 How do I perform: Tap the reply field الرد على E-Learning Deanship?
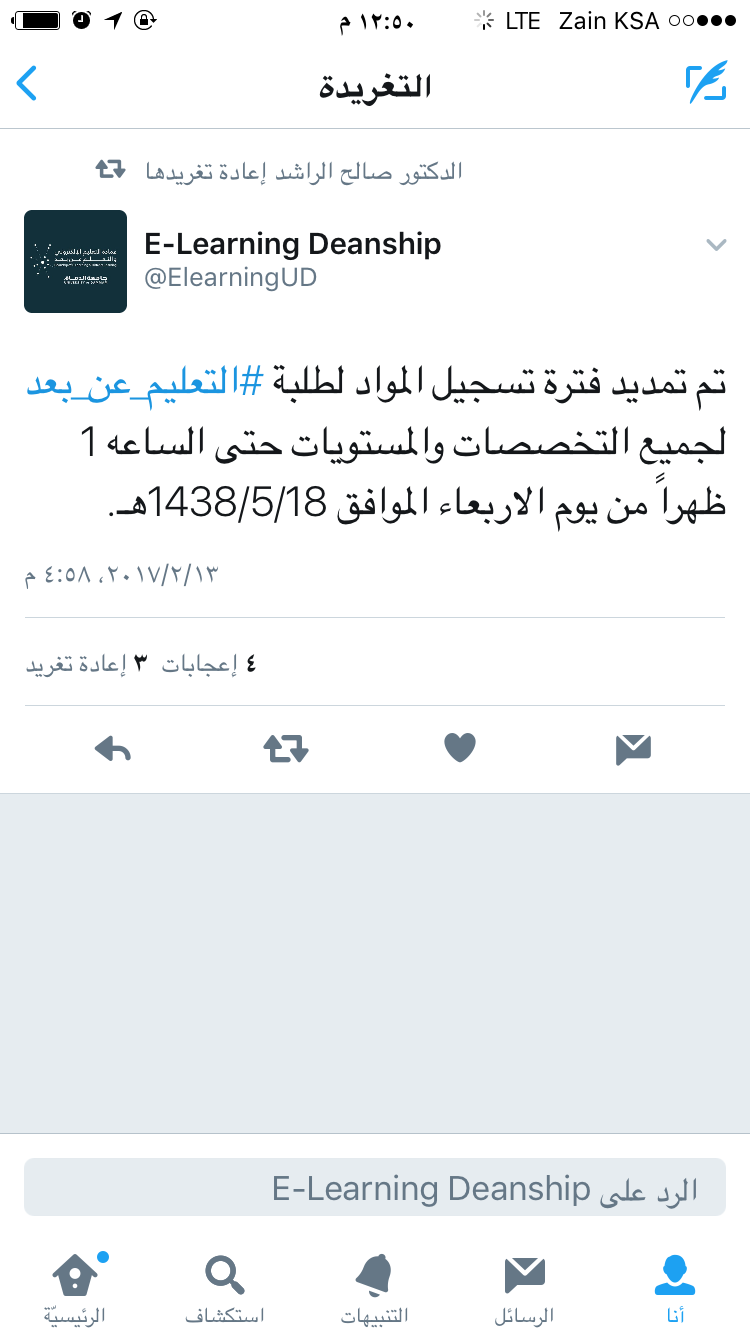(375, 1187)
